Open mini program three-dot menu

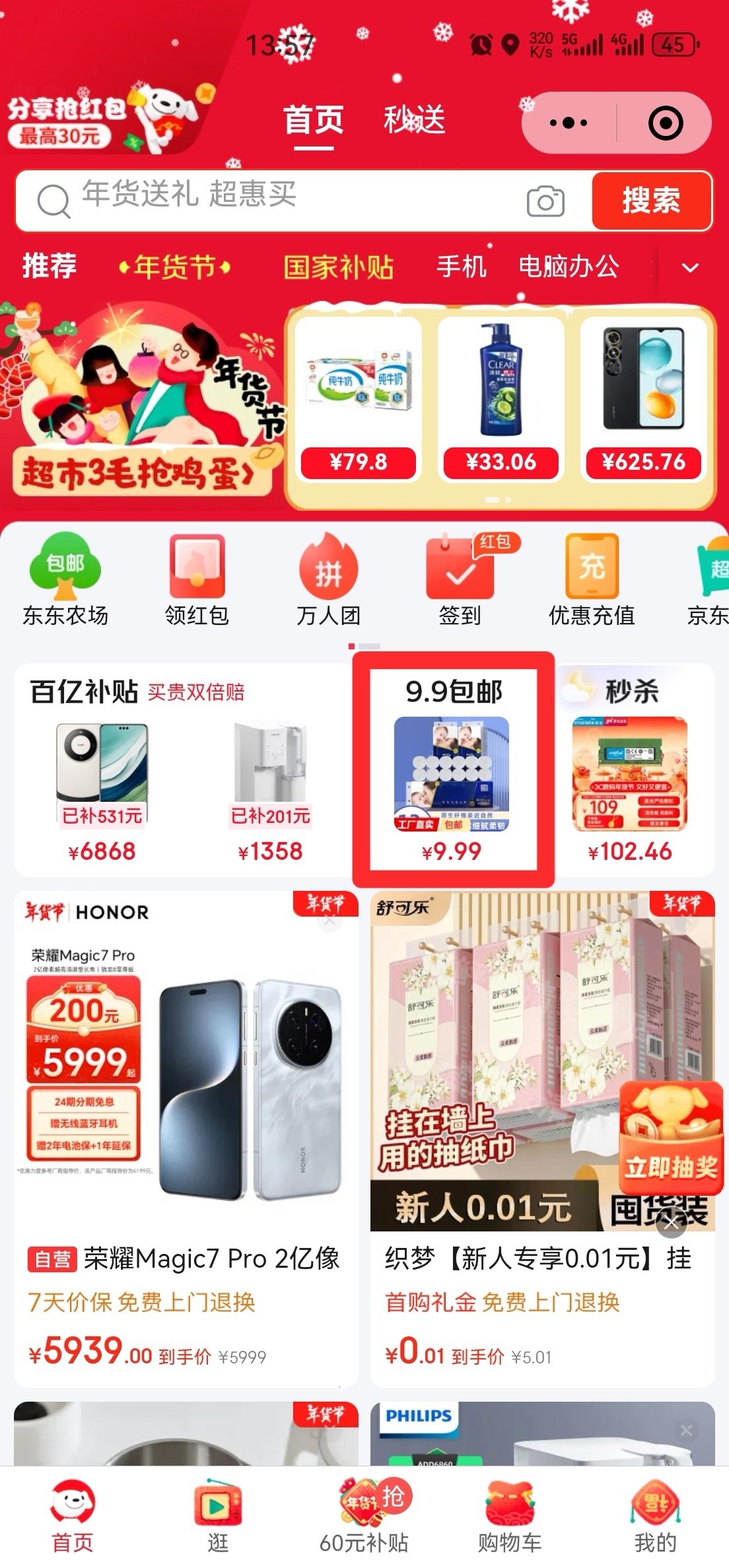pyautogui.click(x=569, y=123)
